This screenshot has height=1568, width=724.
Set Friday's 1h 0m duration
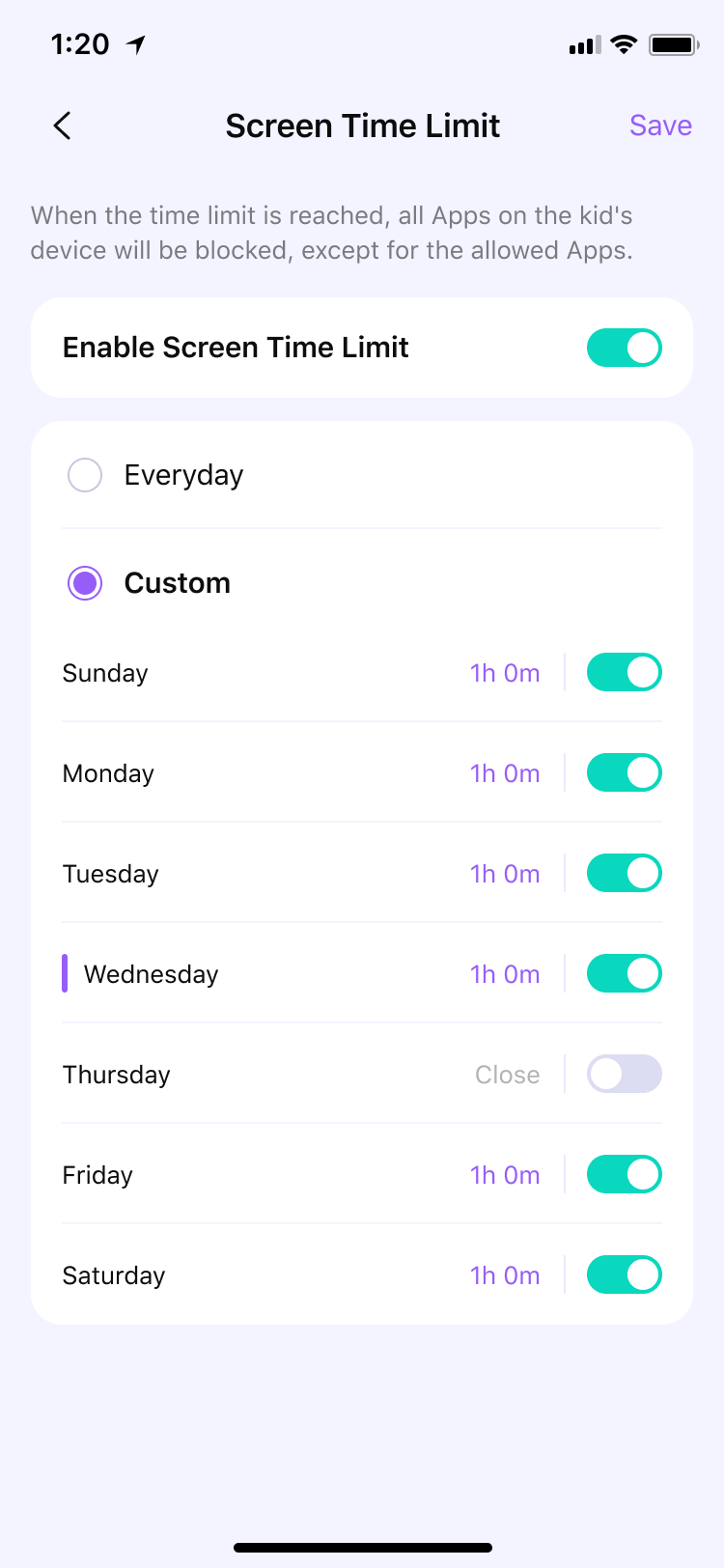click(505, 1175)
